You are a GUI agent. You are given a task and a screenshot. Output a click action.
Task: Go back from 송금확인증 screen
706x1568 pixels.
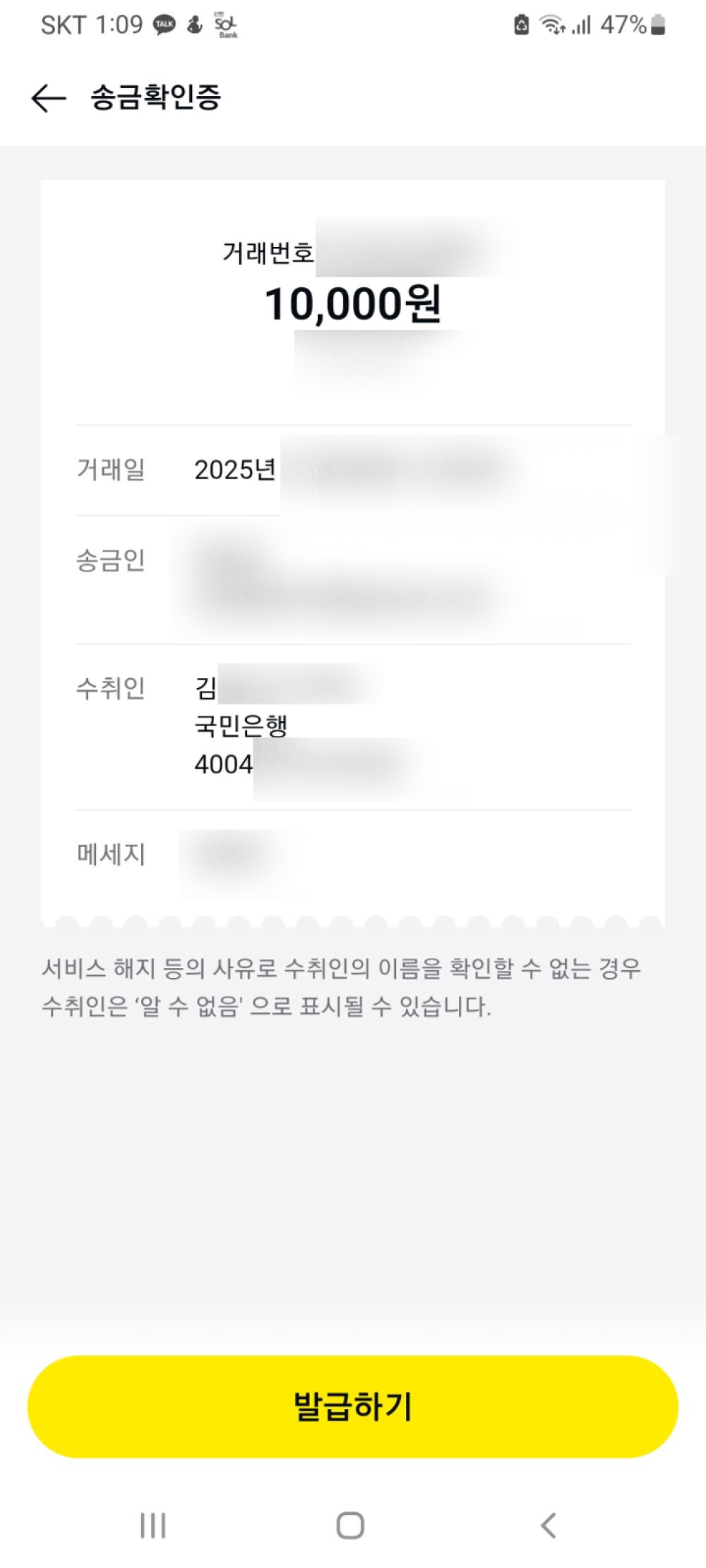point(48,98)
